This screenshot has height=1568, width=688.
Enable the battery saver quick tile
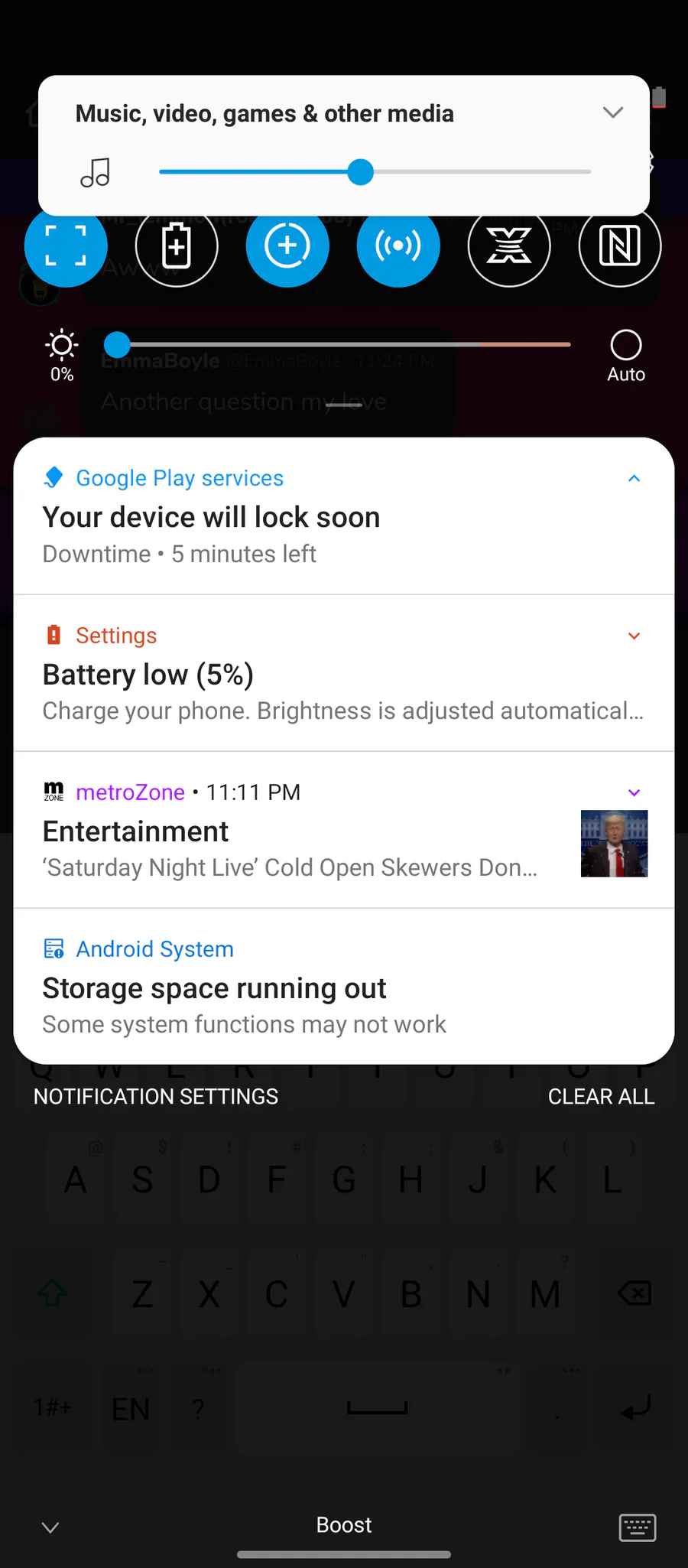point(177,246)
